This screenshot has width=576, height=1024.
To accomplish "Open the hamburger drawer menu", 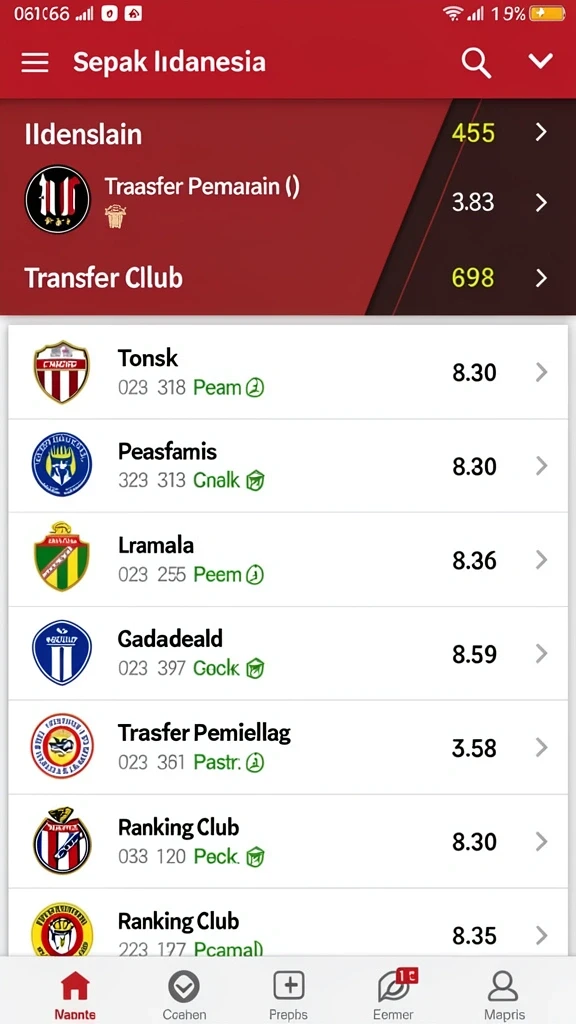I will click(35, 63).
